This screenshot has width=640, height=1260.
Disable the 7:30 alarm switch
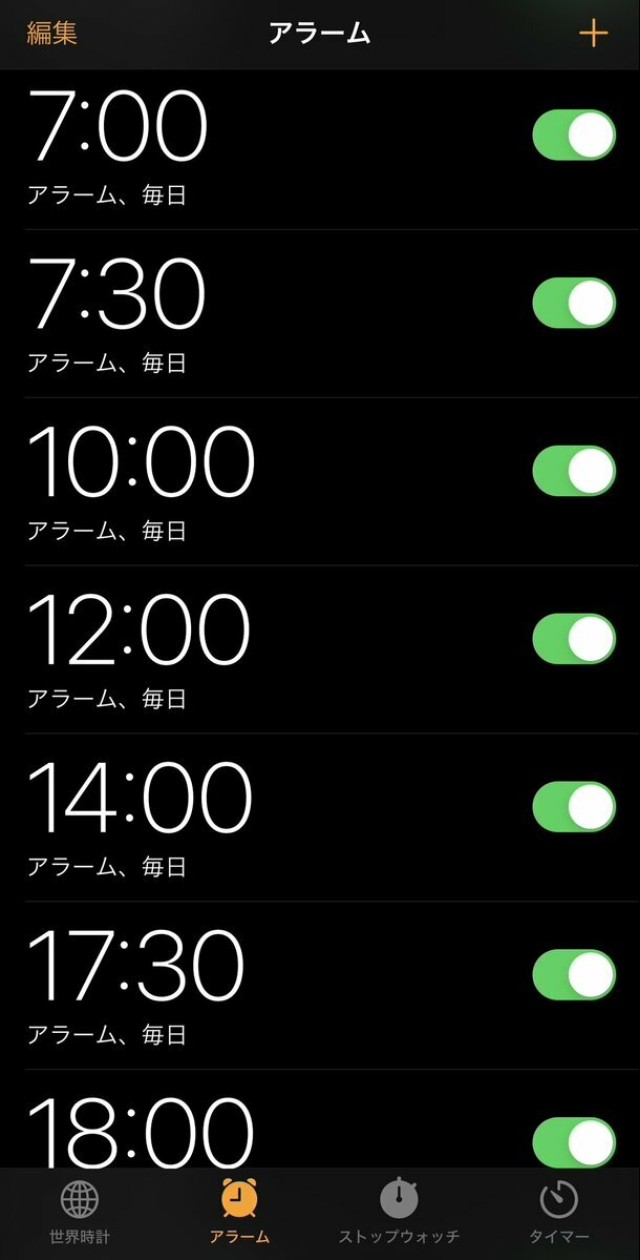(x=574, y=303)
